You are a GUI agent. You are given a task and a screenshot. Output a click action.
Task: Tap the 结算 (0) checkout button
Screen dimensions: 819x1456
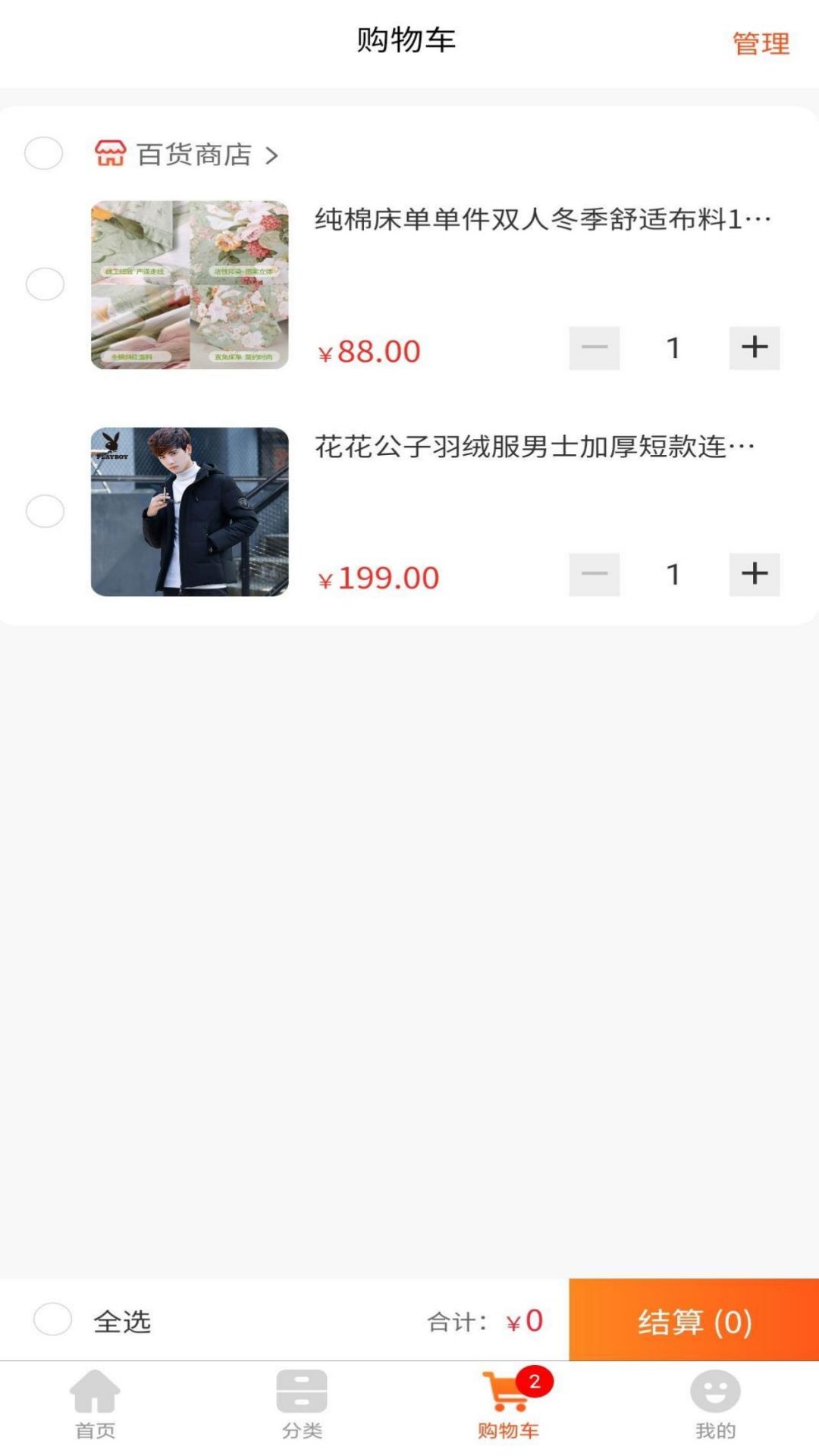[694, 1320]
